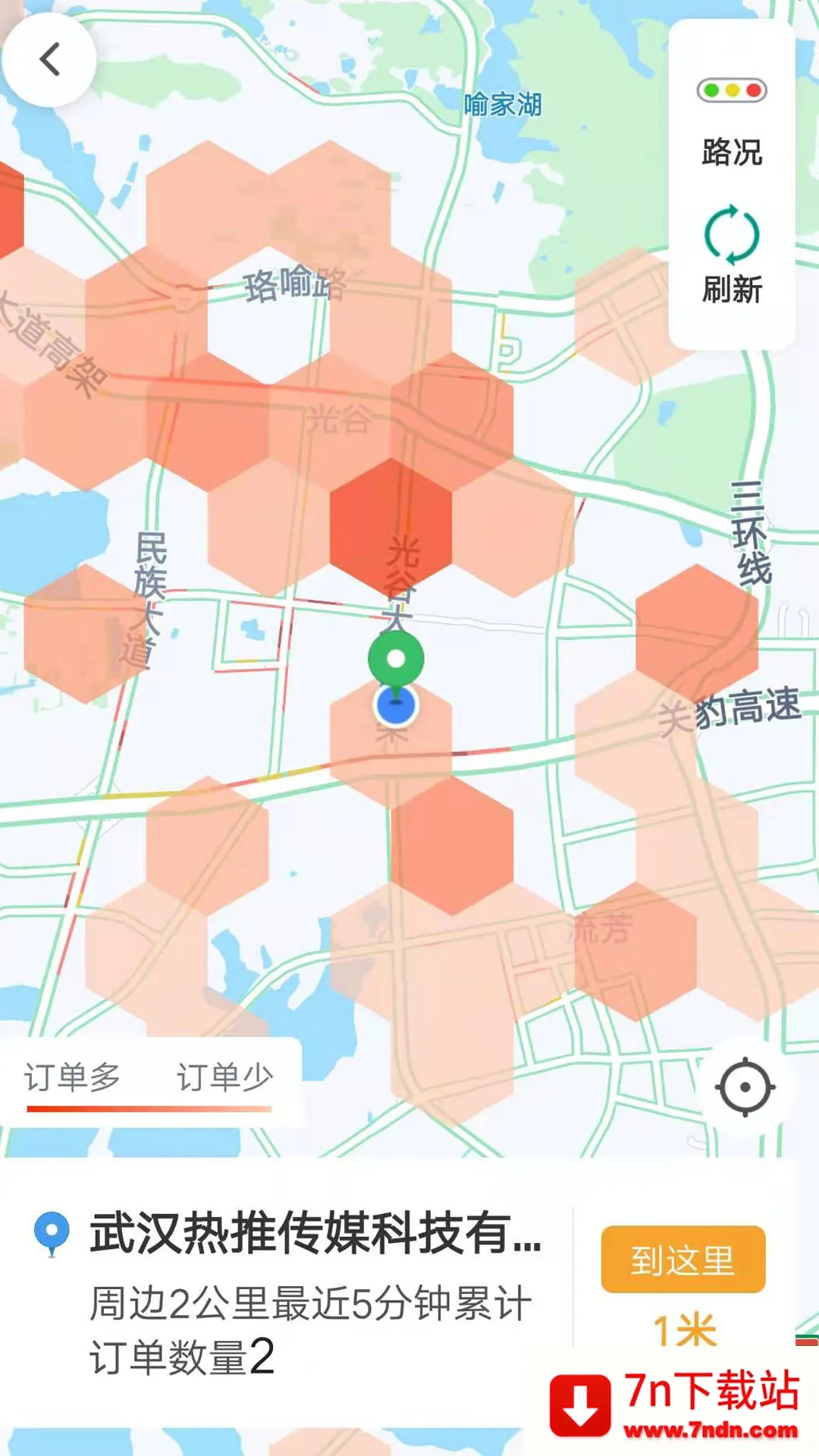Click the traffic light 路况 icon
The image size is (819, 1456).
[x=730, y=91]
